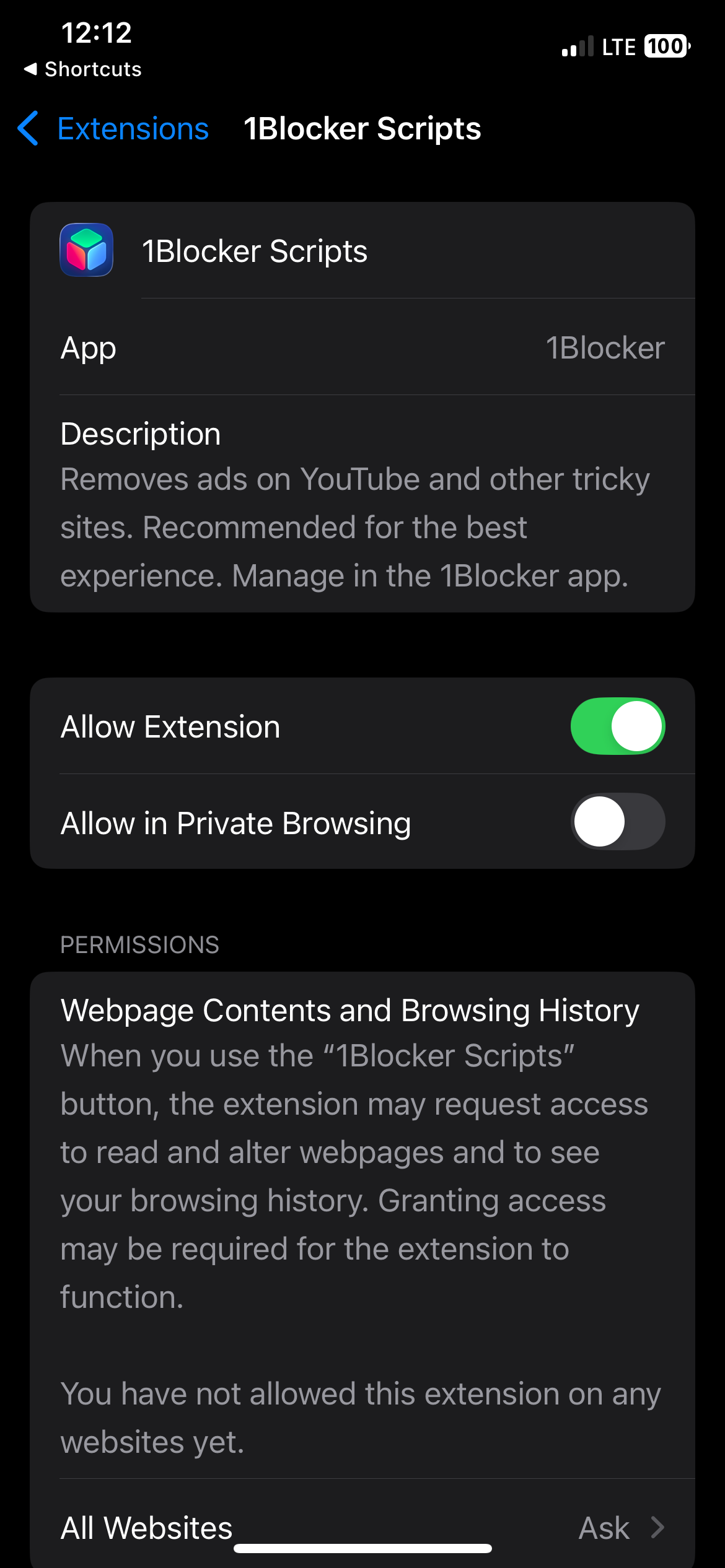Tap the 1Blocker Scripts page title

pyautogui.click(x=362, y=128)
